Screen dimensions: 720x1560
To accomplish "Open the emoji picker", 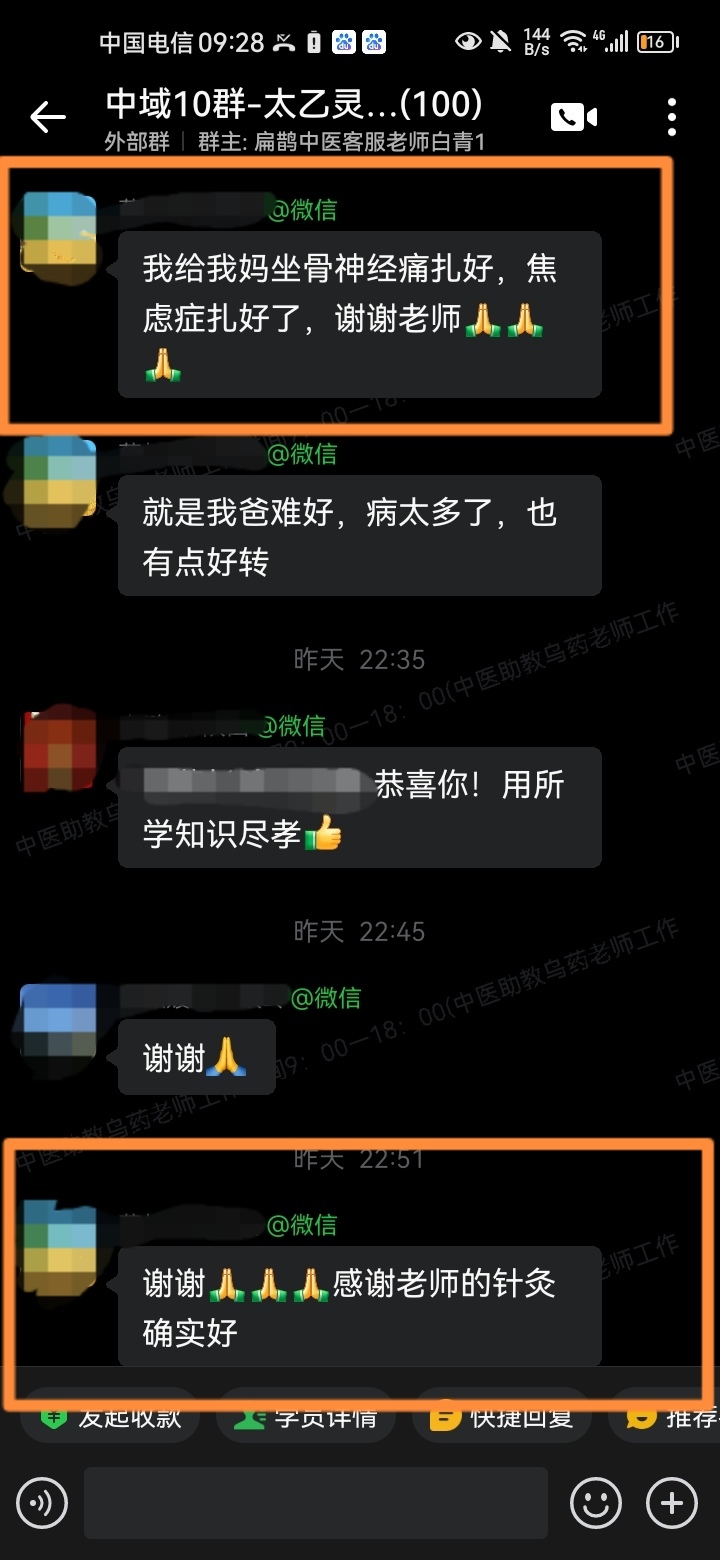I will [x=595, y=1502].
